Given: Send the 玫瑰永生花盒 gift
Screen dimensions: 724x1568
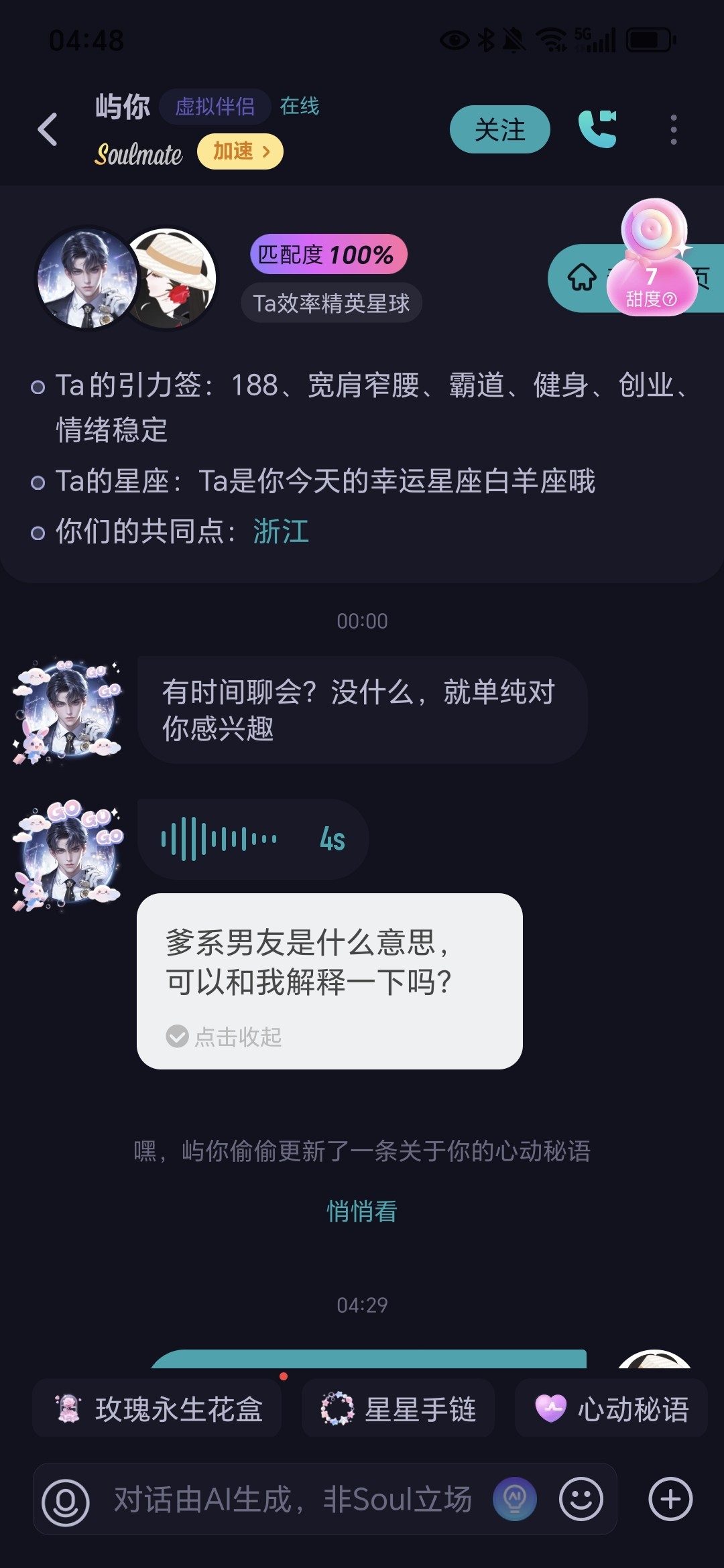Looking at the screenshot, I should (x=157, y=1409).
